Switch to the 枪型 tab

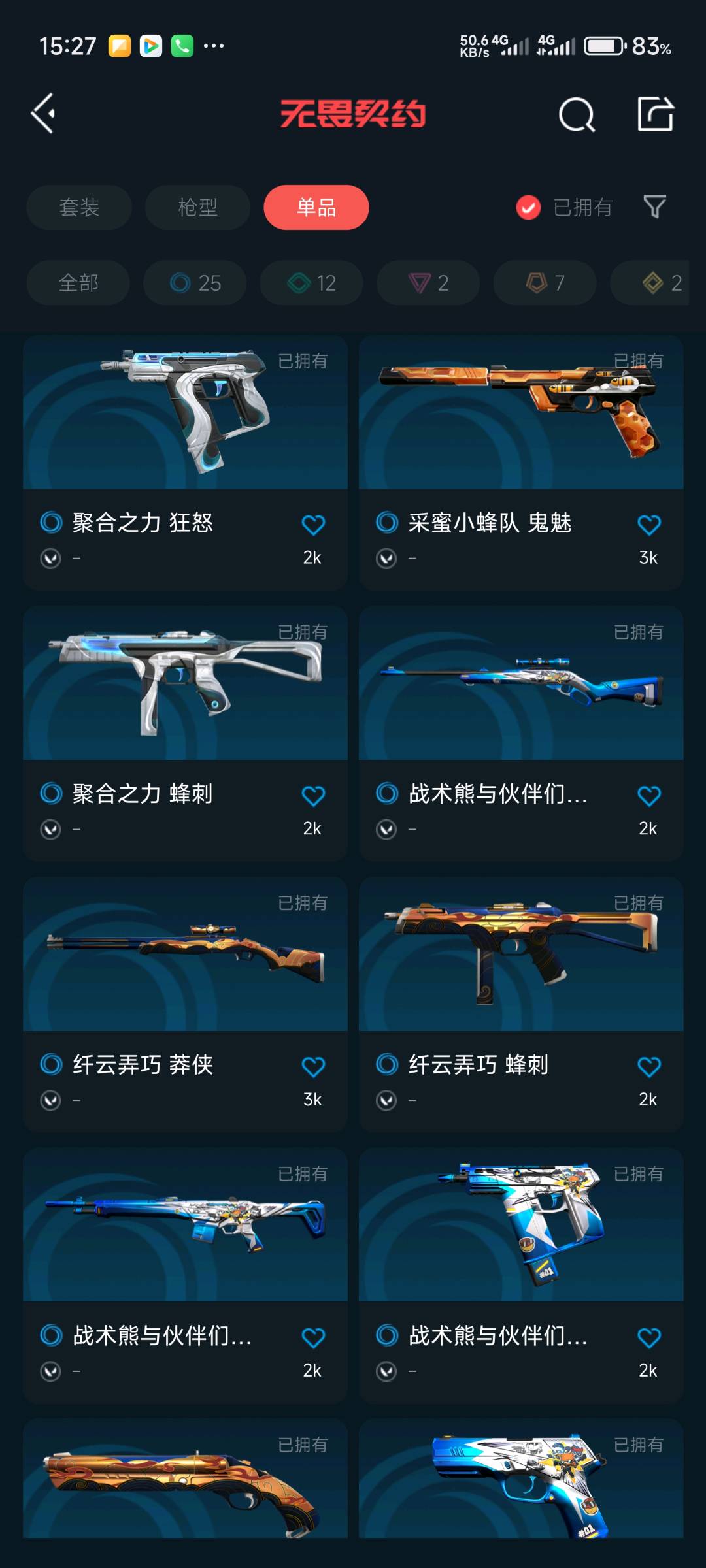point(197,207)
